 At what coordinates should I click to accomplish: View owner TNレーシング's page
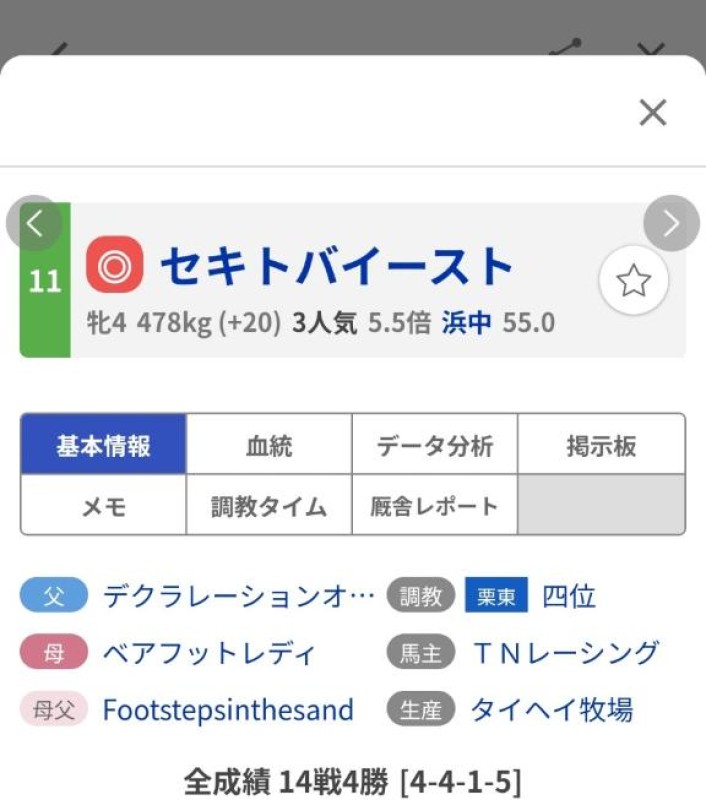pyautogui.click(x=565, y=654)
